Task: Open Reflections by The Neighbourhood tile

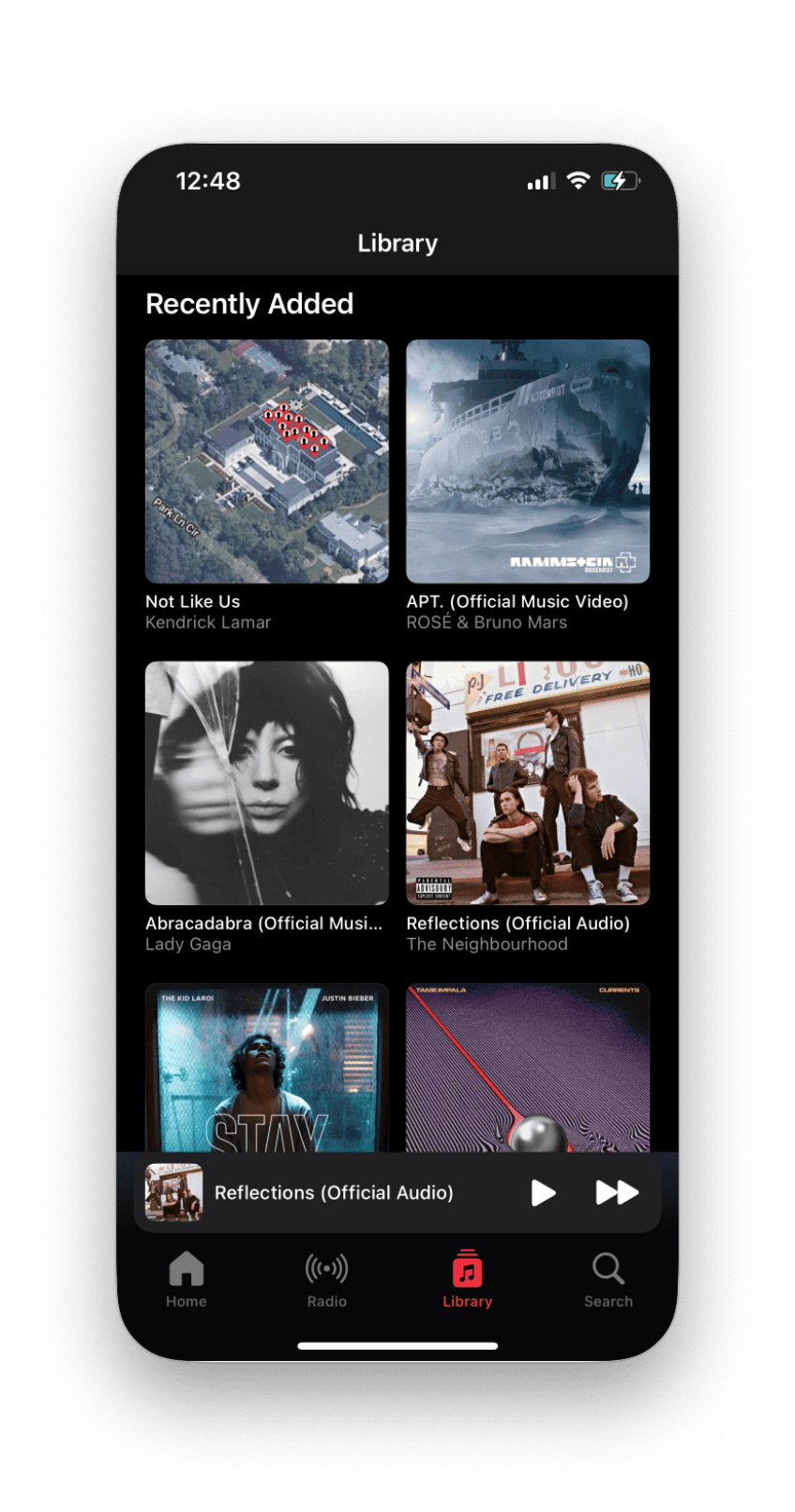Action: click(527, 783)
